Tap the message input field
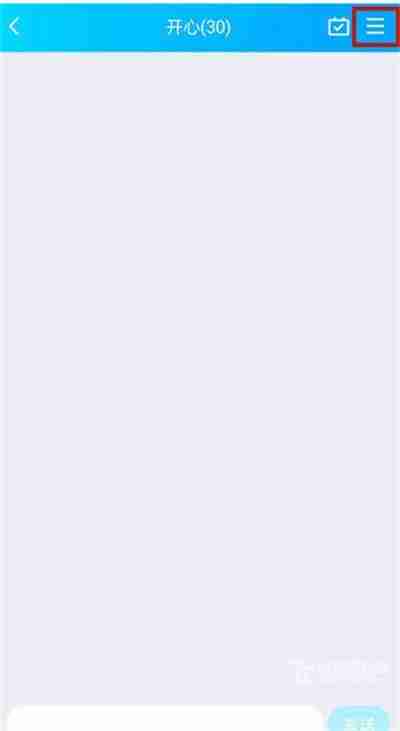400x731 pixels. pos(166,718)
